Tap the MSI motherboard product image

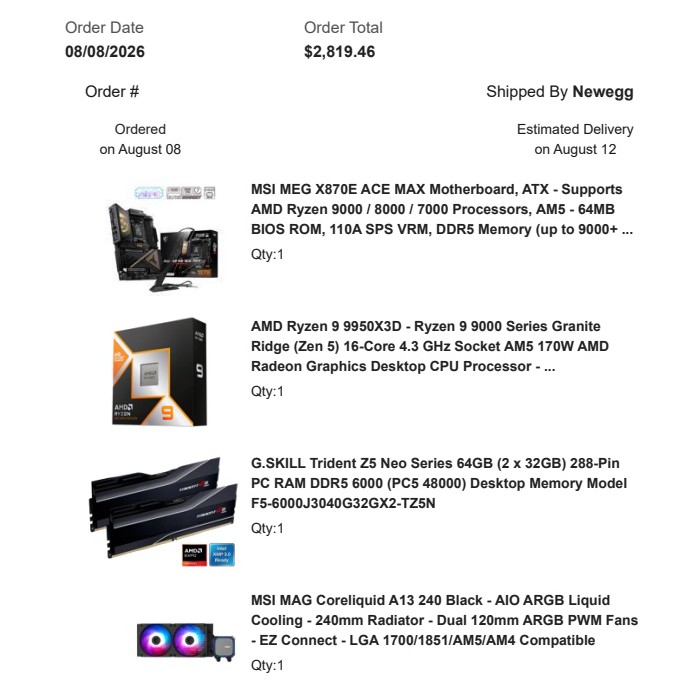click(x=163, y=239)
